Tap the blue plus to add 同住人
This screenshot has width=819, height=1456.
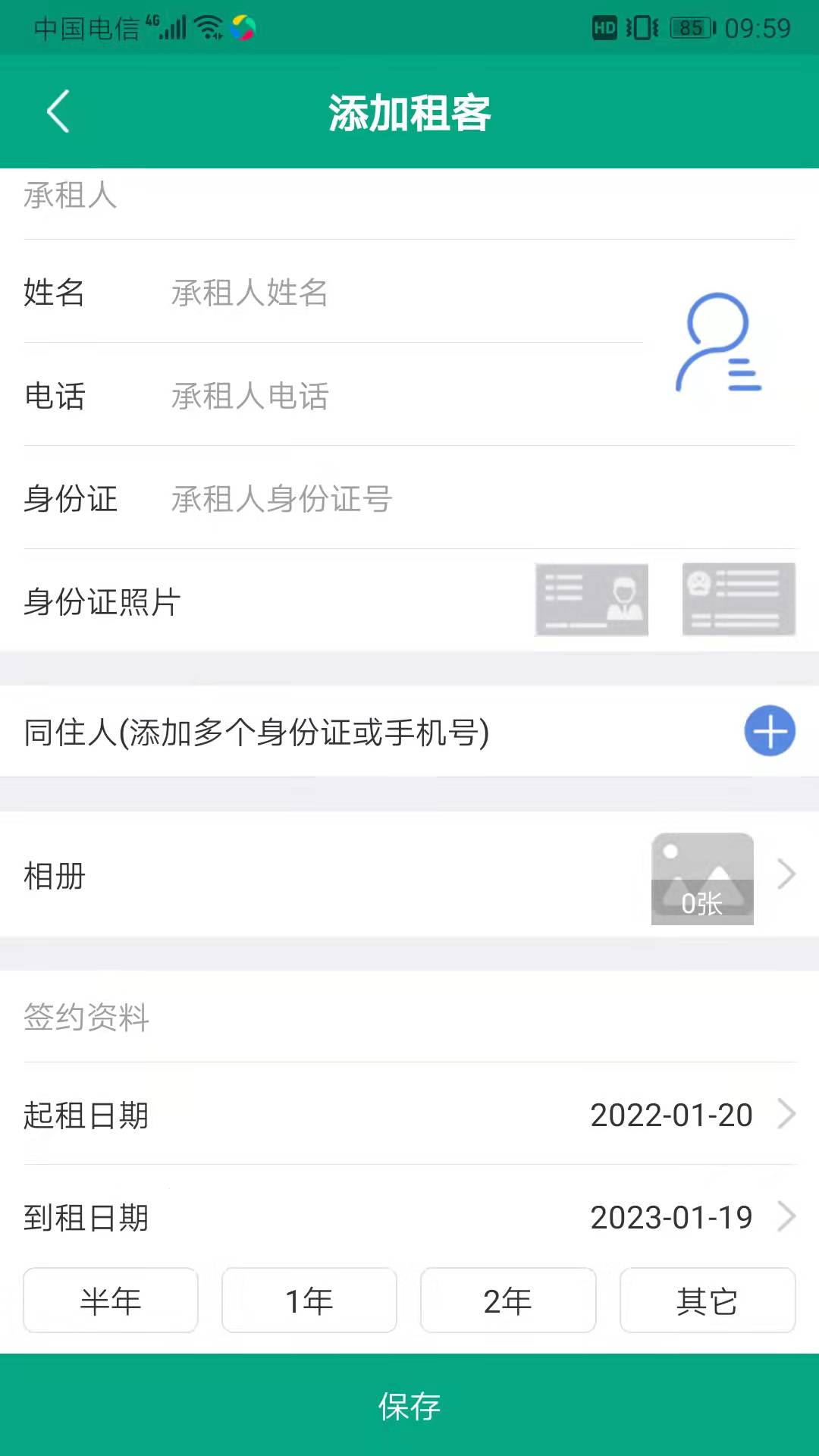coord(769,730)
